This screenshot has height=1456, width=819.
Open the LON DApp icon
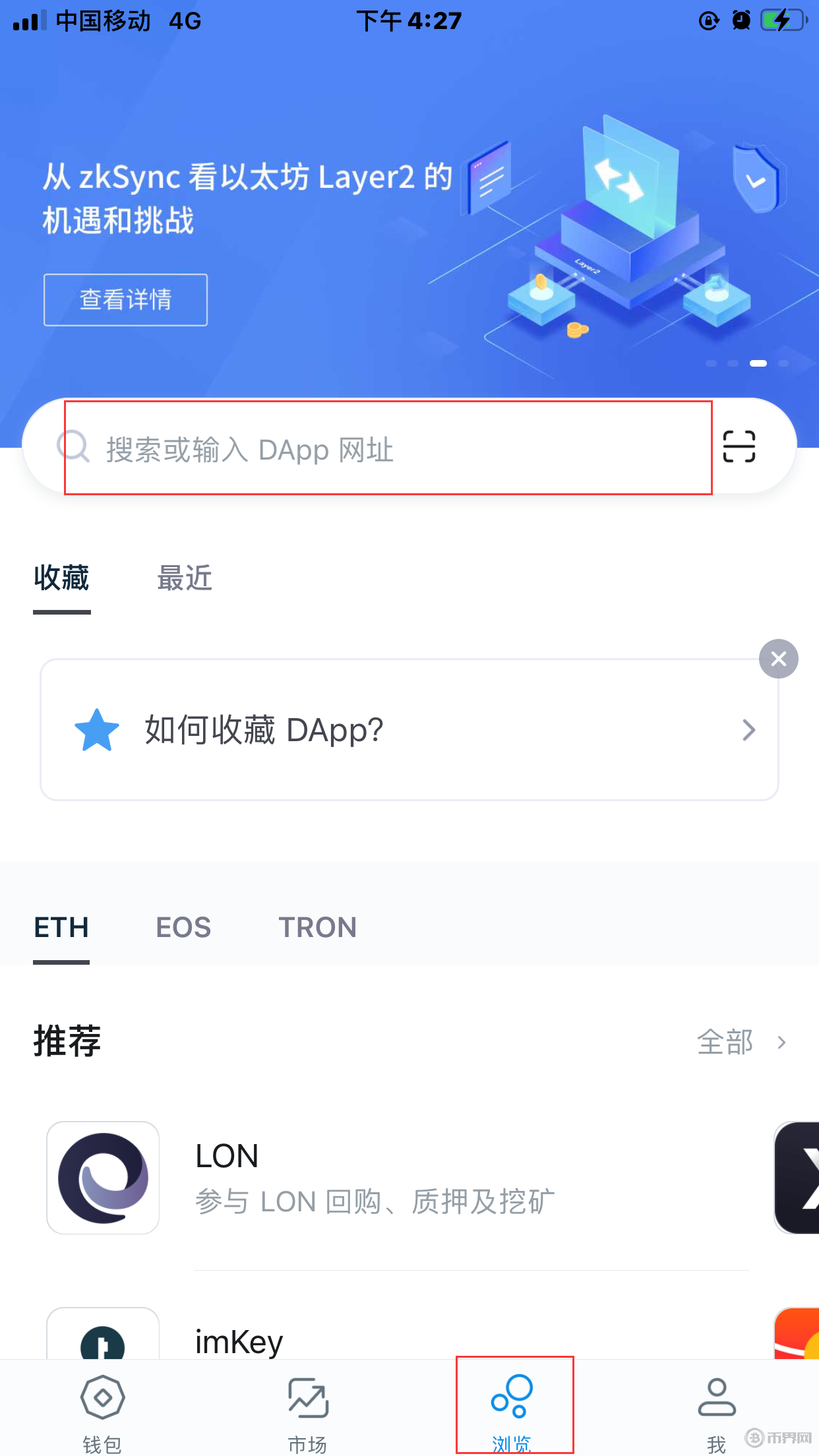click(103, 1177)
